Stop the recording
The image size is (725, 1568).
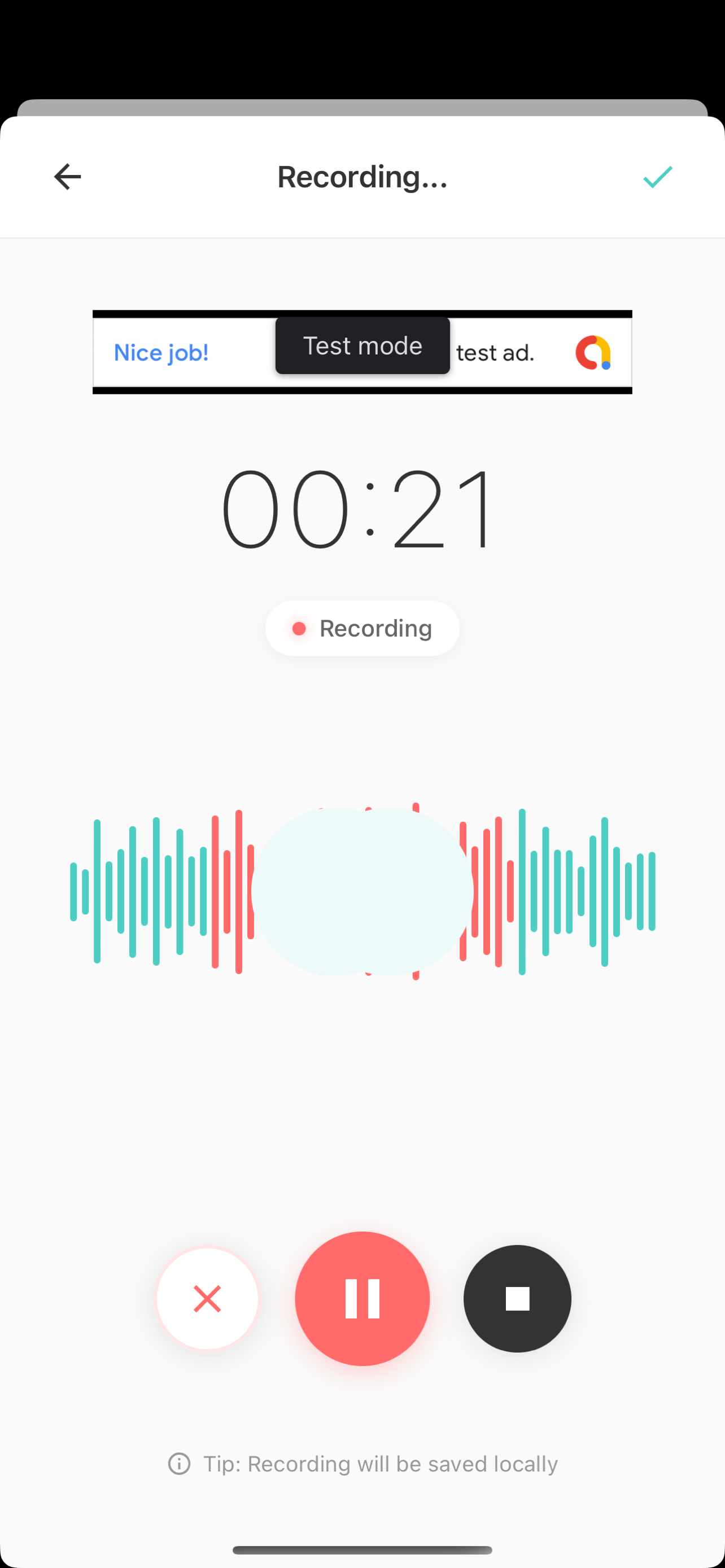point(517,1298)
